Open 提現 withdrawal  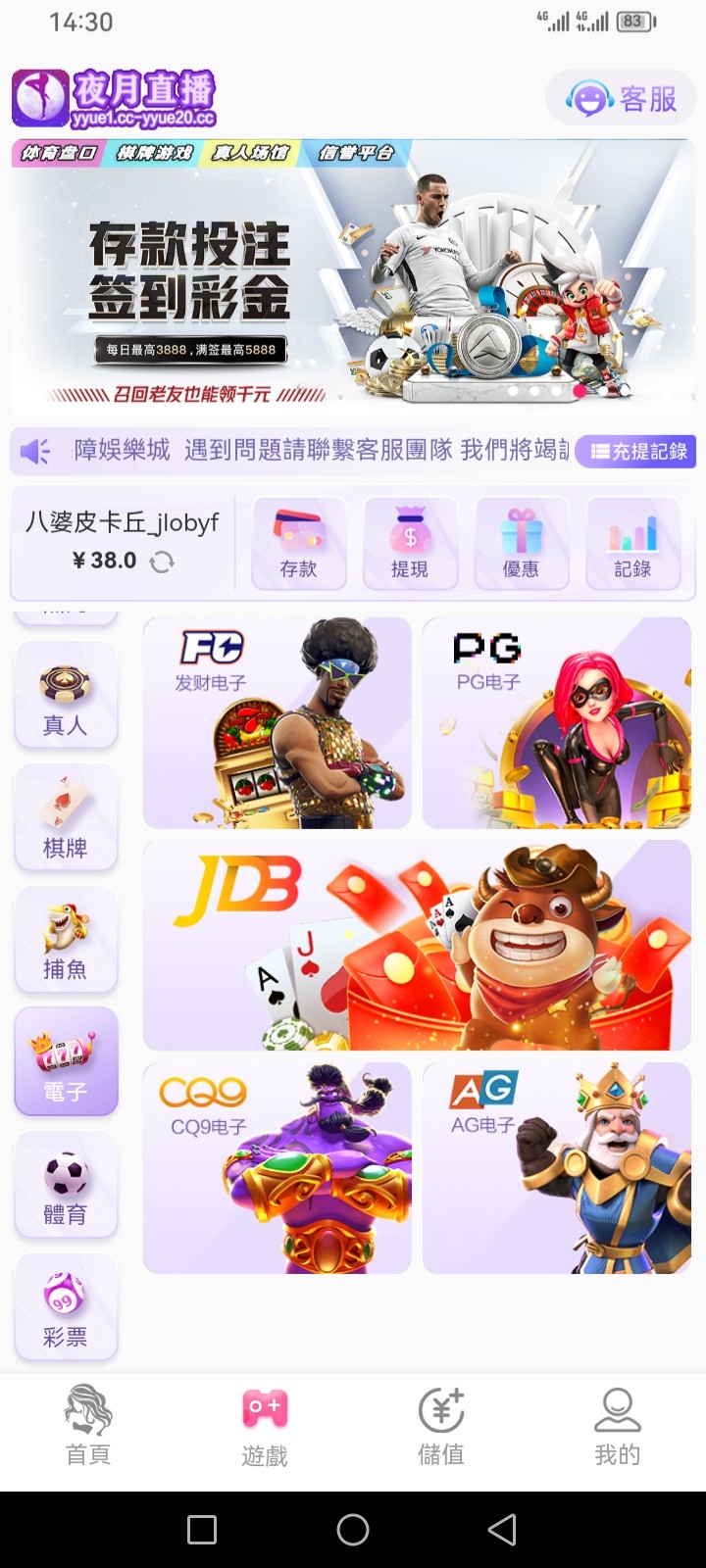pyautogui.click(x=410, y=544)
